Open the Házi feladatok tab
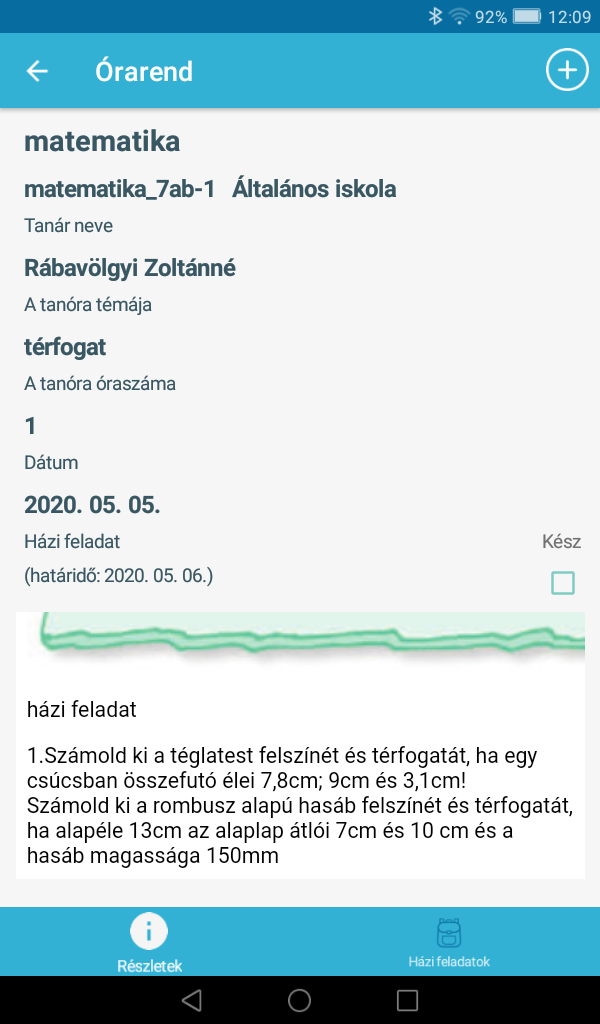 pyautogui.click(x=449, y=942)
